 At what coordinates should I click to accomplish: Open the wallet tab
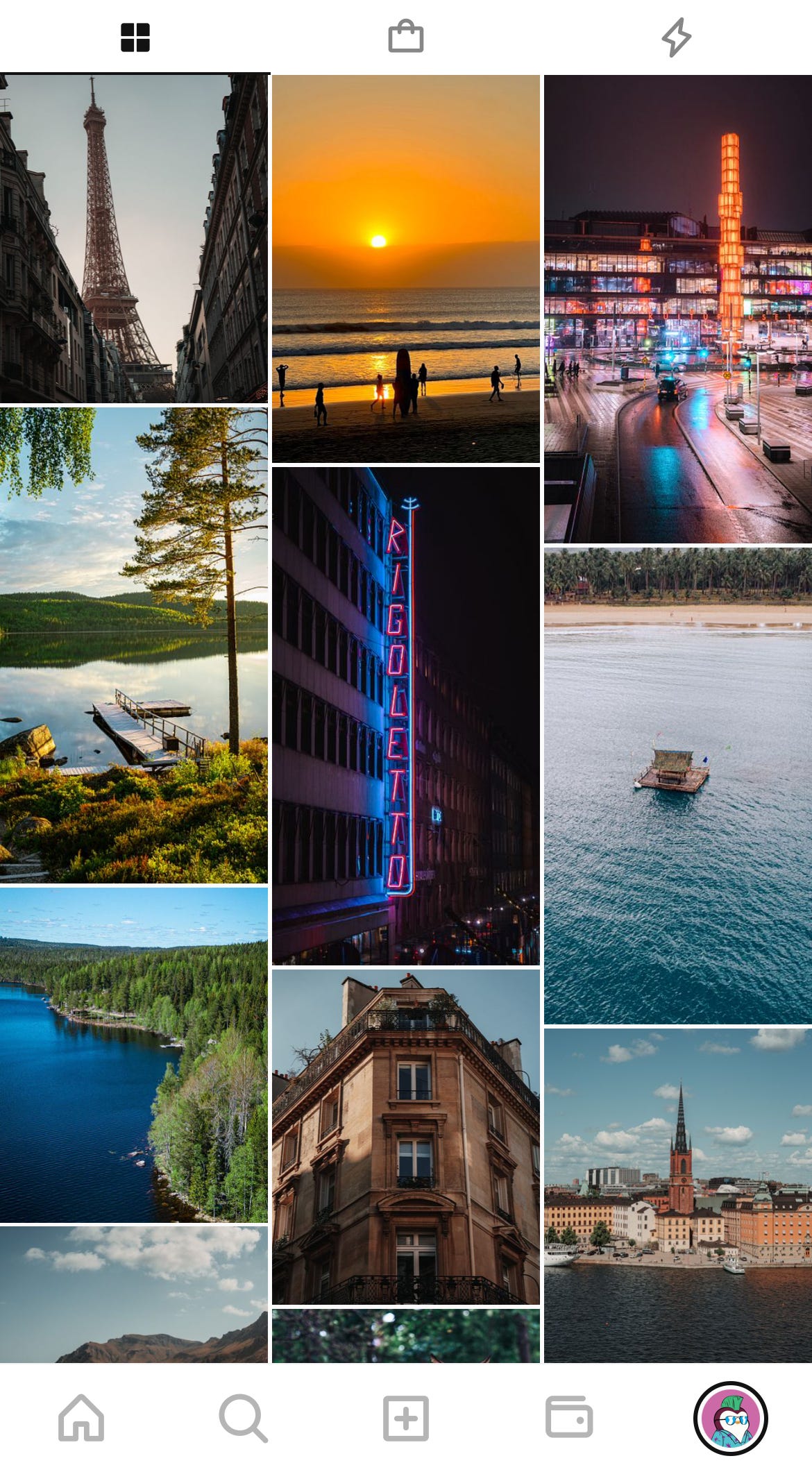point(569,1417)
